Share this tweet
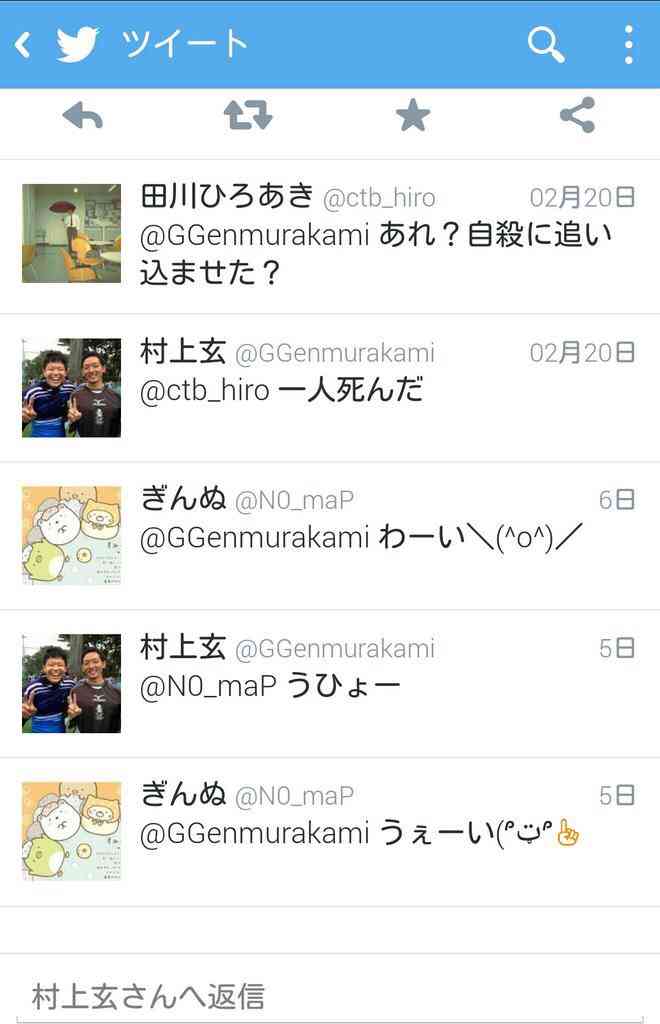 coord(577,117)
